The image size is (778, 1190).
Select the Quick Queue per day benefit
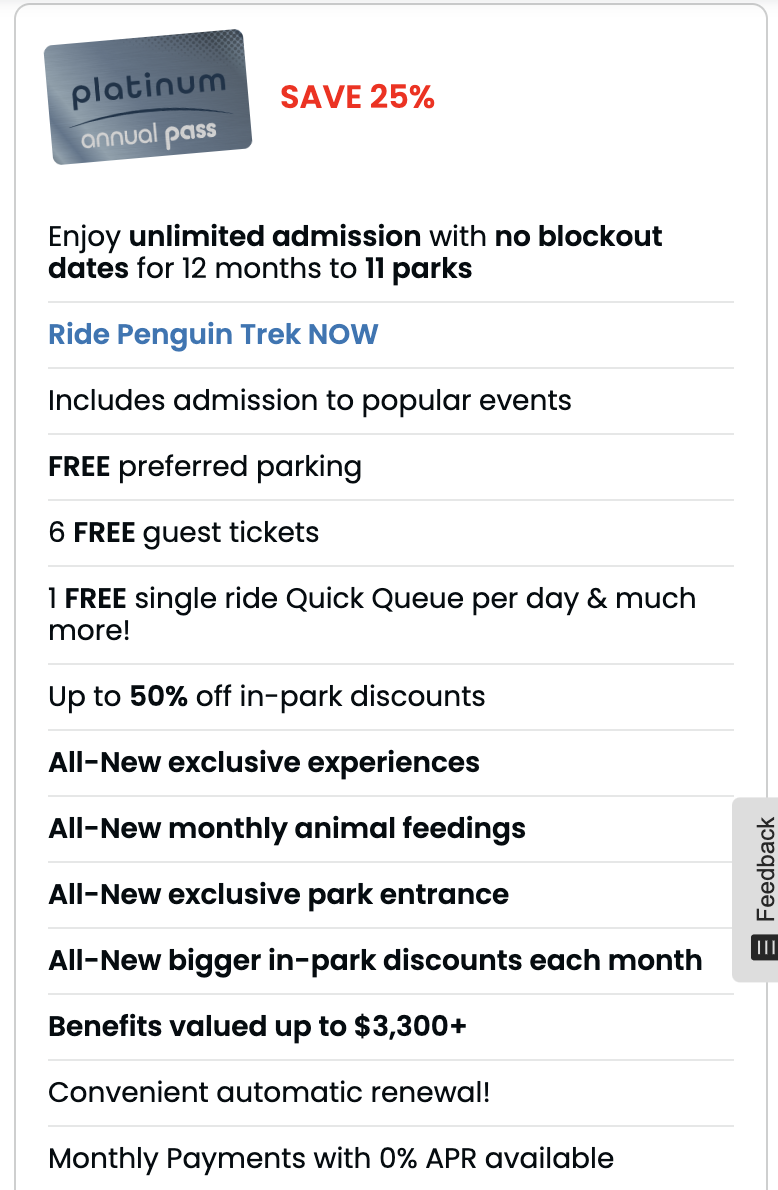[x=372, y=613]
